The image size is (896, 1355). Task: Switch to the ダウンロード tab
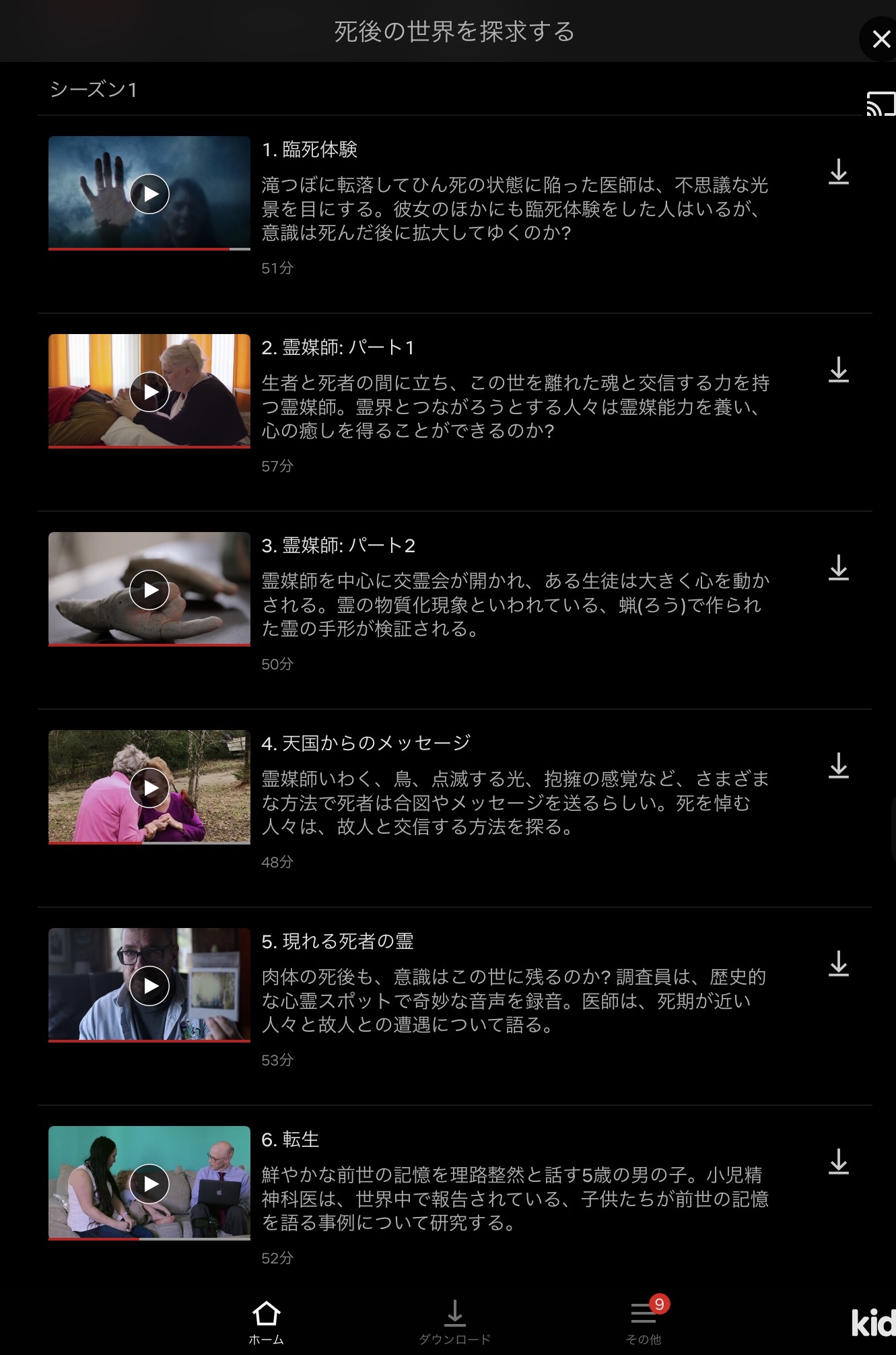point(454,1323)
